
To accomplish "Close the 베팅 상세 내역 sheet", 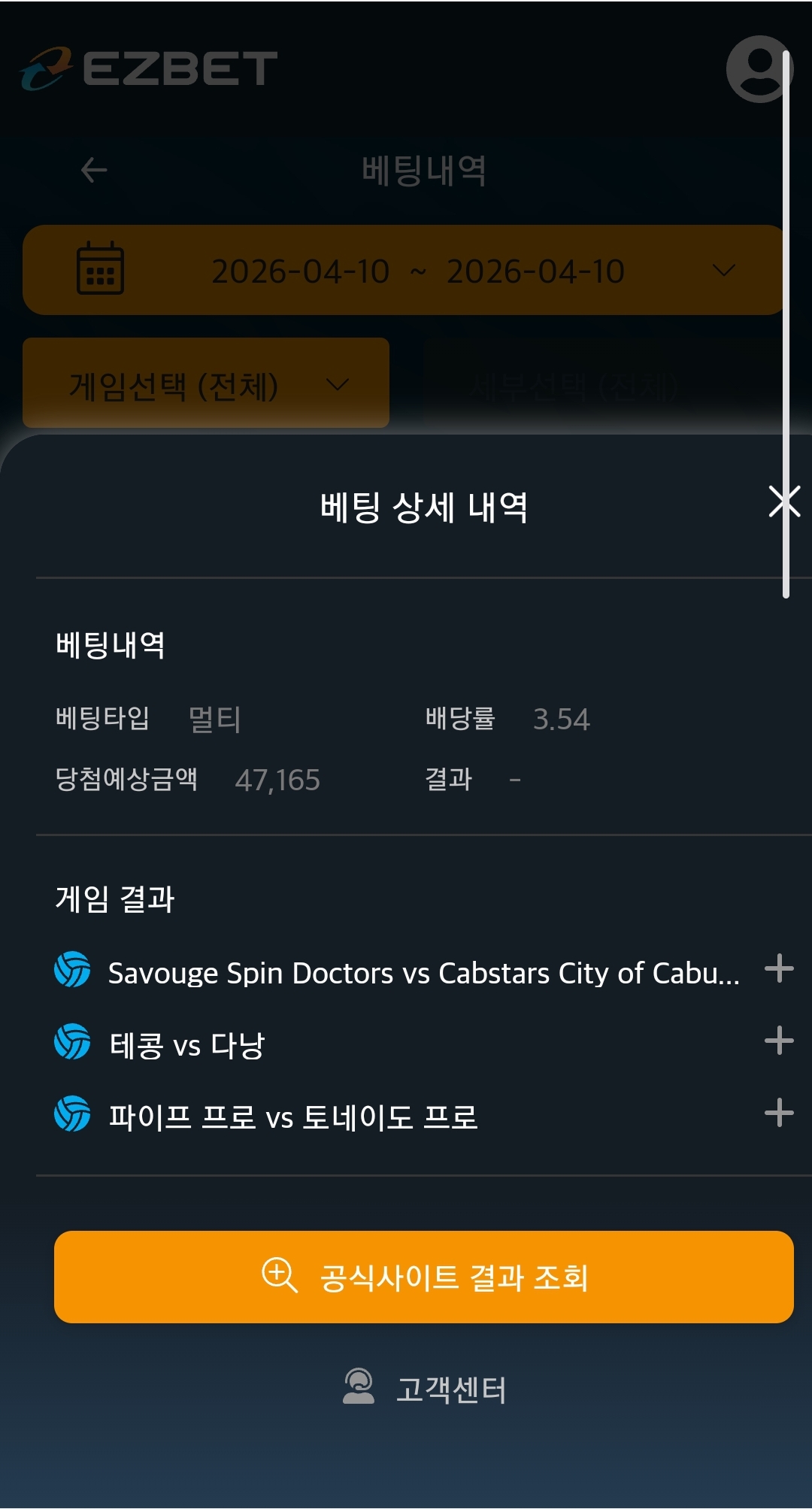I will click(x=783, y=501).
